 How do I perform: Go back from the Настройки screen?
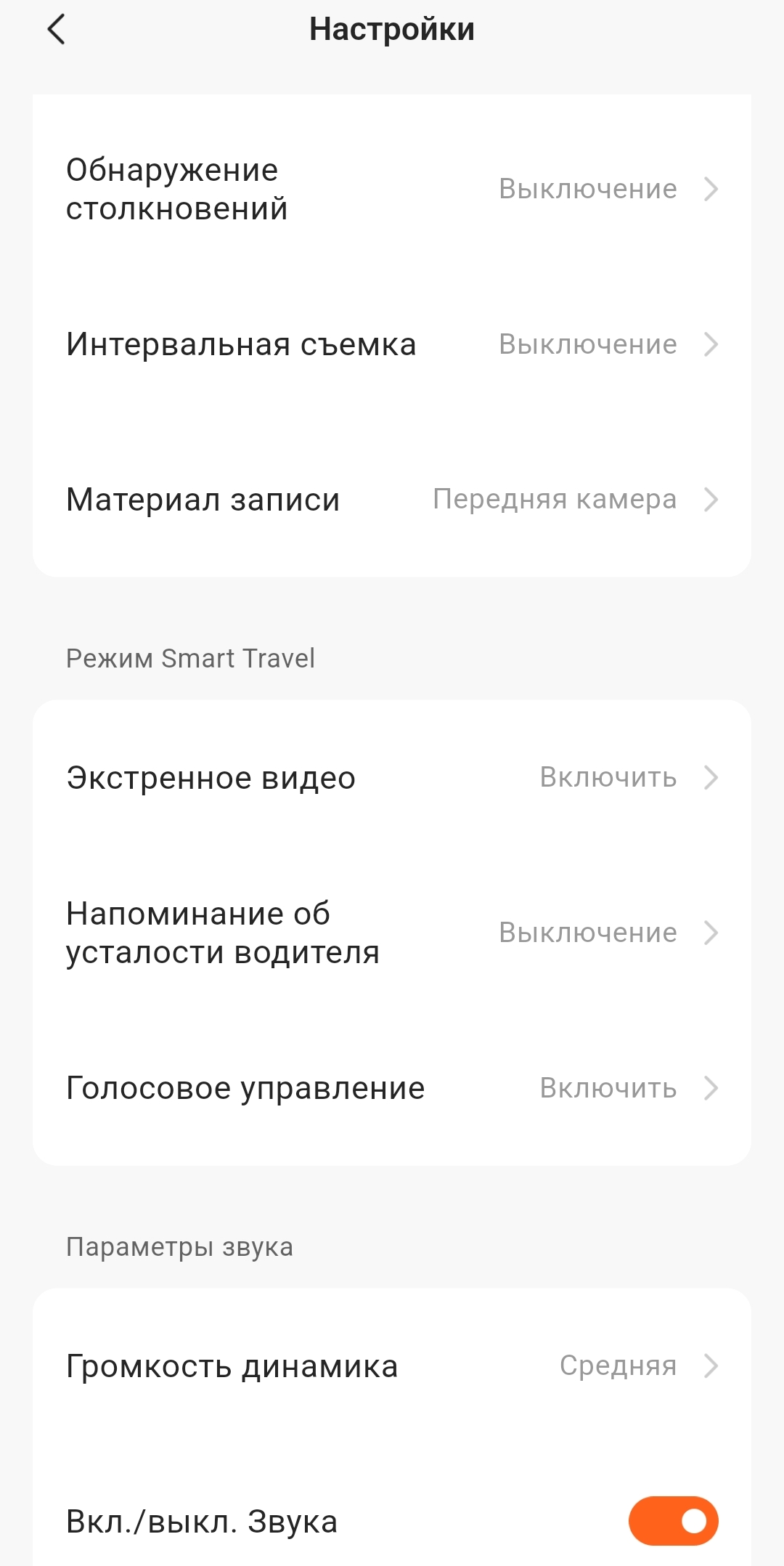tap(56, 30)
